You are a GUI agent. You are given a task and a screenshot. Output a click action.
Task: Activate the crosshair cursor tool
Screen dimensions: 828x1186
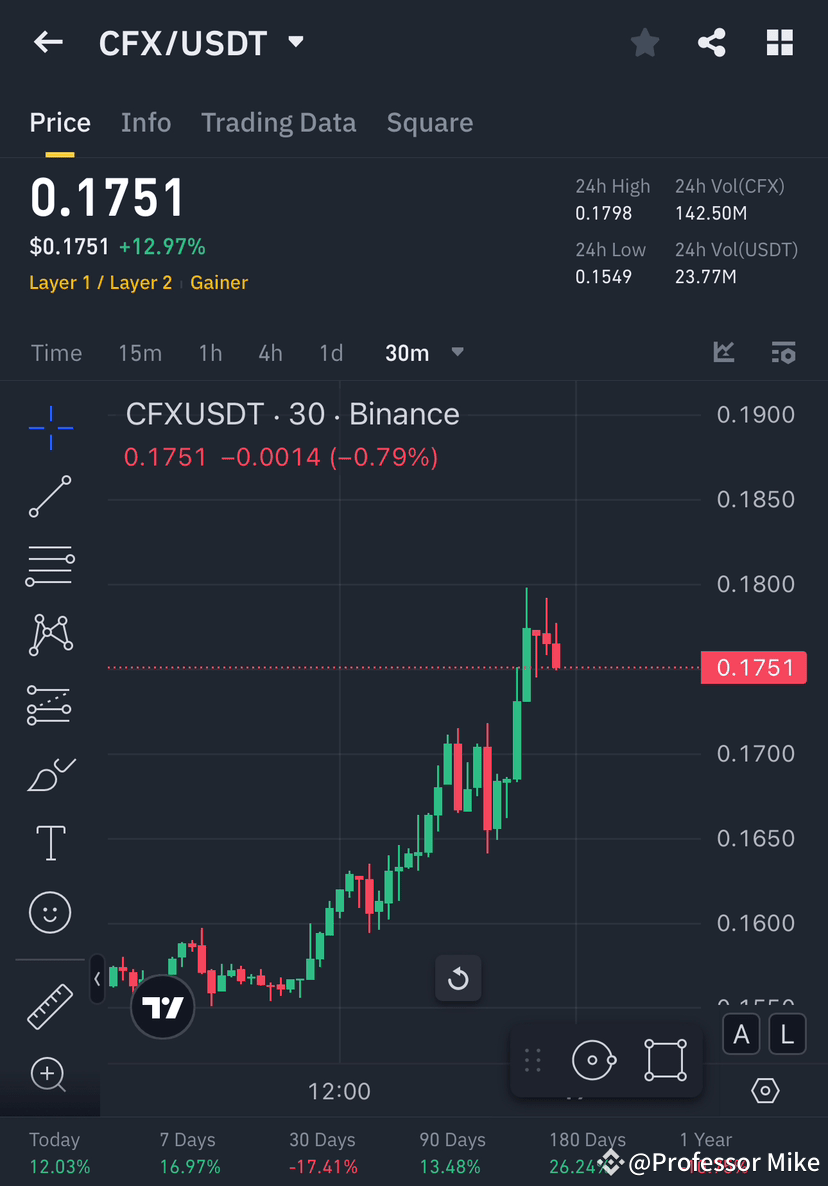click(49, 427)
